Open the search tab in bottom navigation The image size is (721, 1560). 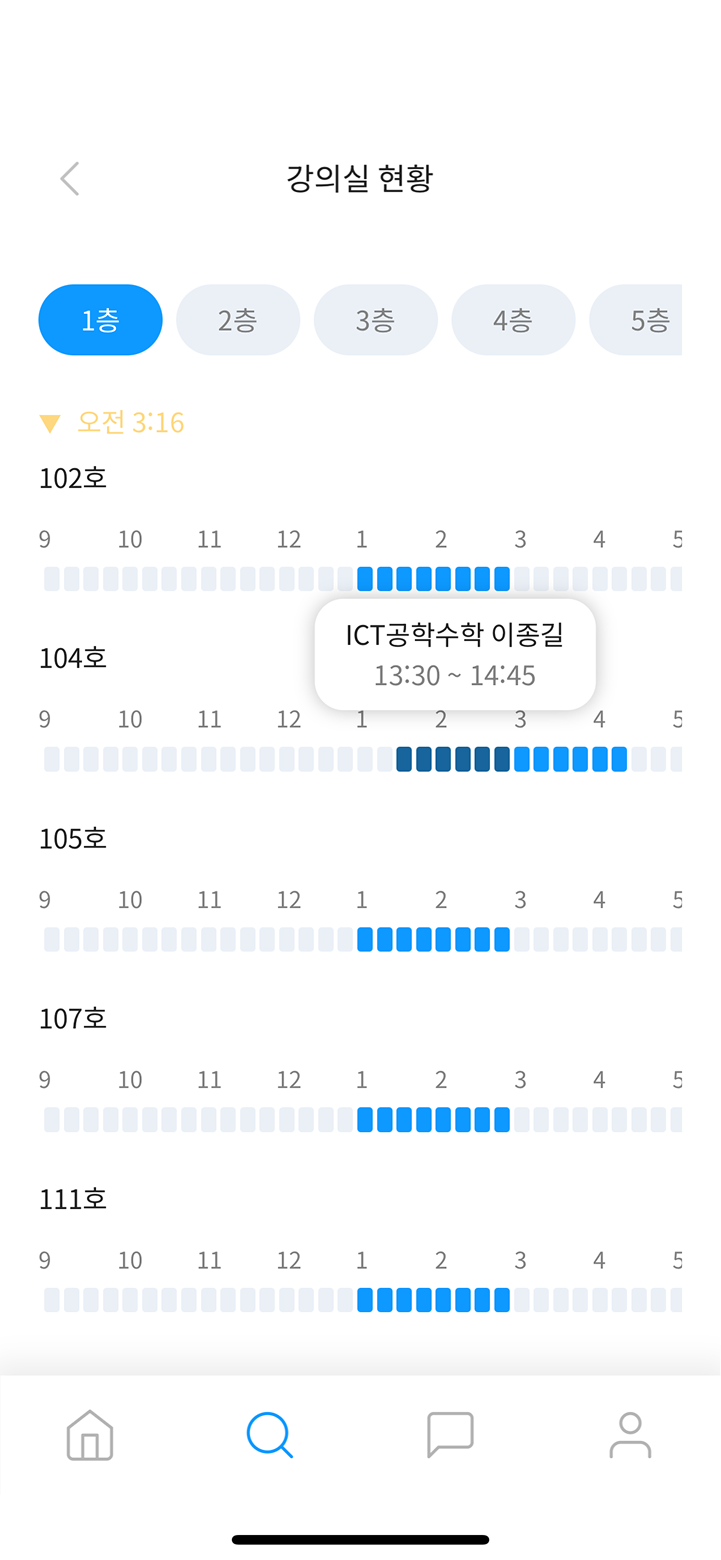270,1435
